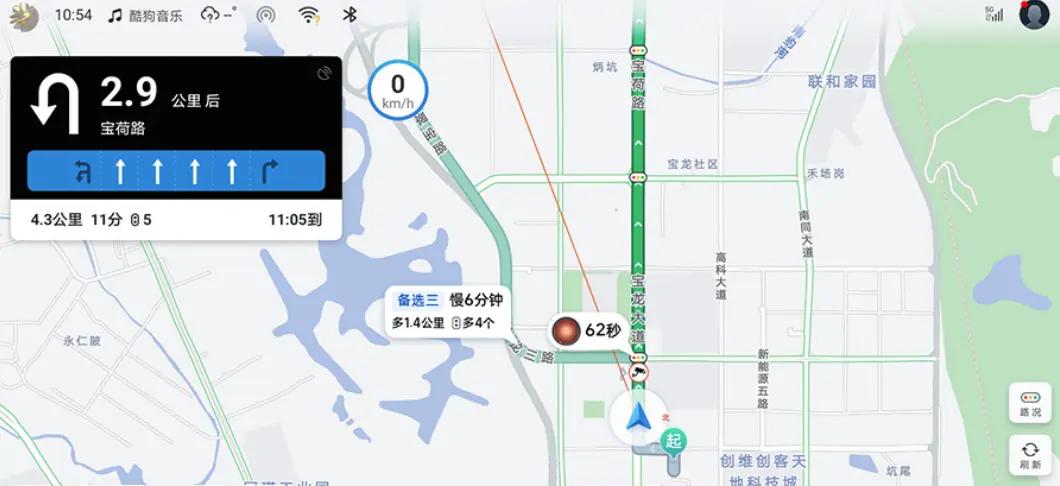Open the user profile avatar
This screenshot has width=1060, height=486.
[x=1034, y=15]
